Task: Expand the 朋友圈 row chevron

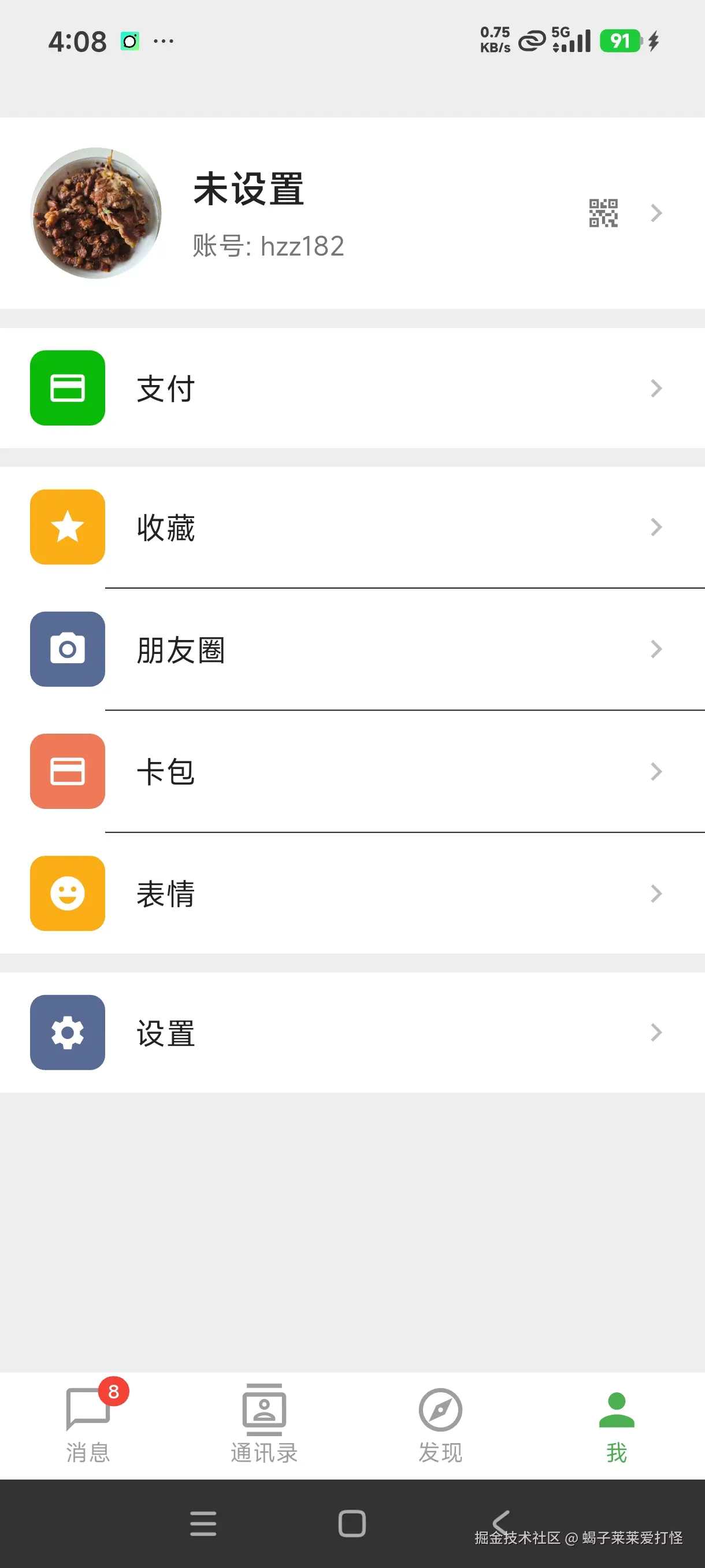Action: click(x=656, y=649)
